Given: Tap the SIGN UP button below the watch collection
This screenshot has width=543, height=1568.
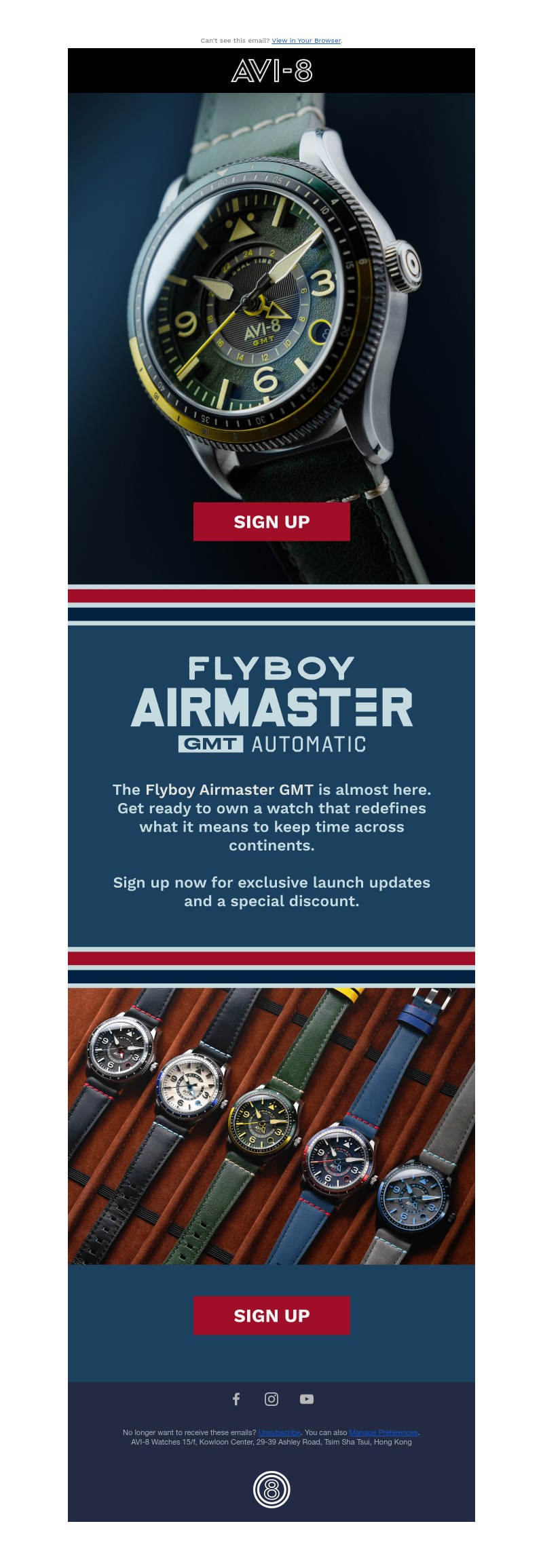Looking at the screenshot, I should [271, 1315].
